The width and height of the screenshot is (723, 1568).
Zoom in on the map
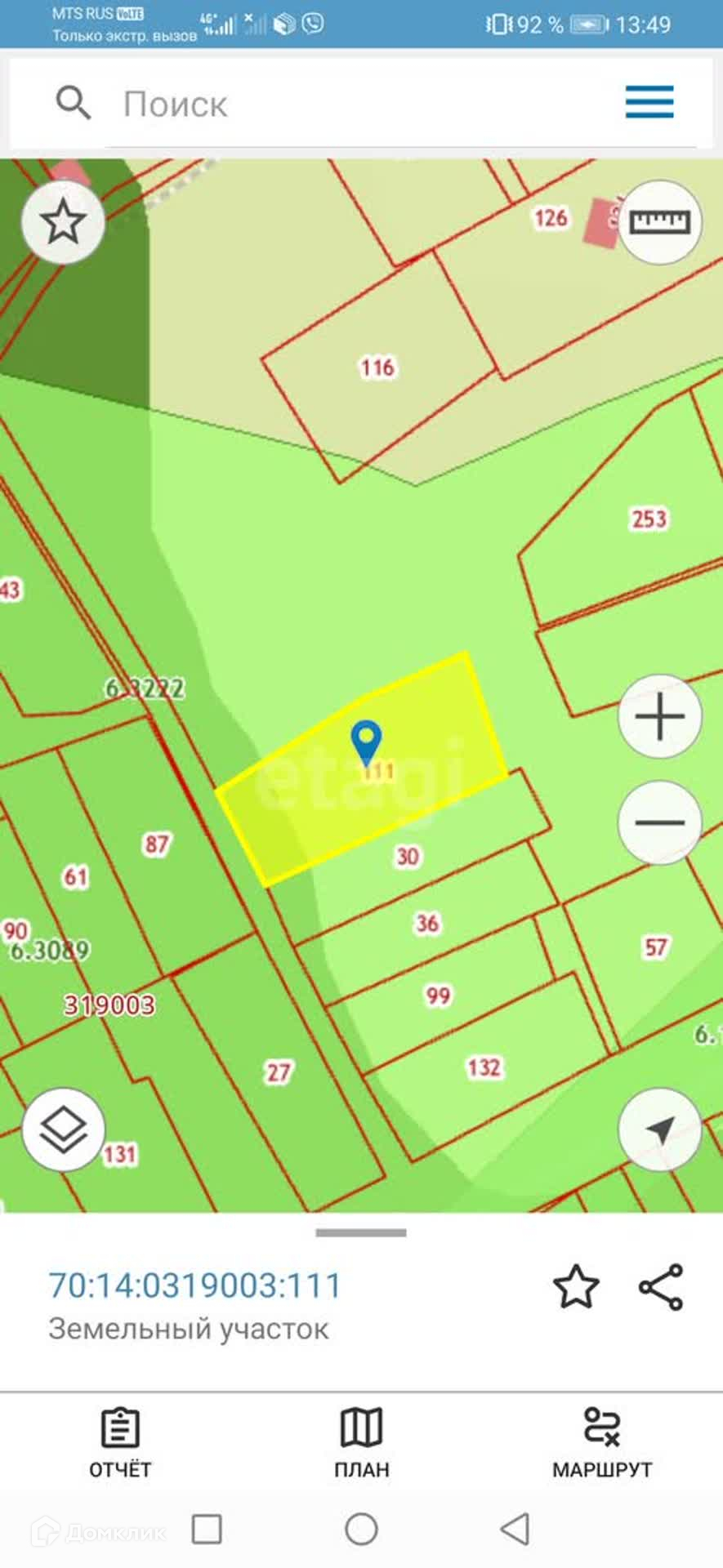[659, 717]
